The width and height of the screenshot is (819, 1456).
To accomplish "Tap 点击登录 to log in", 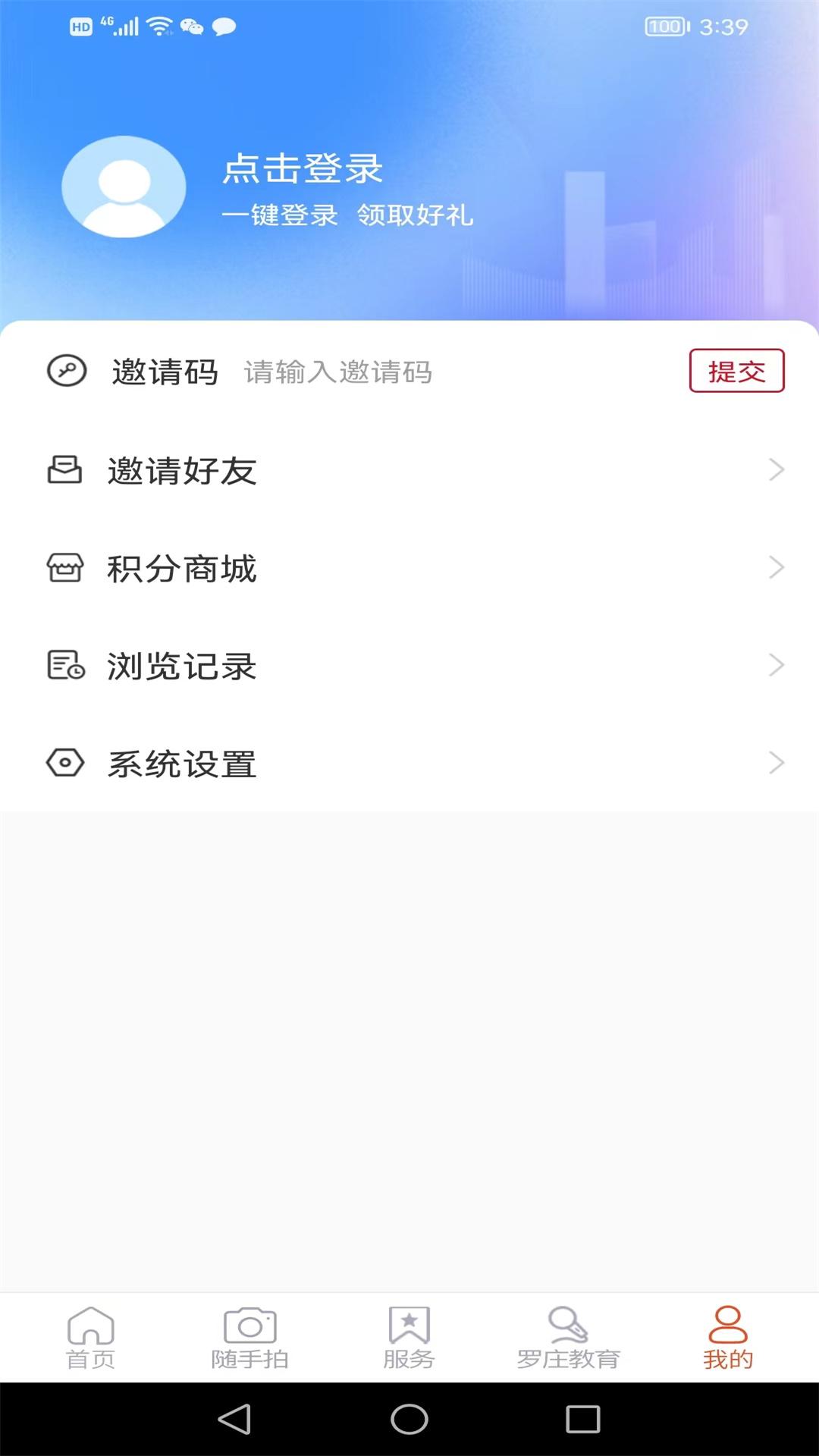I will (x=302, y=168).
